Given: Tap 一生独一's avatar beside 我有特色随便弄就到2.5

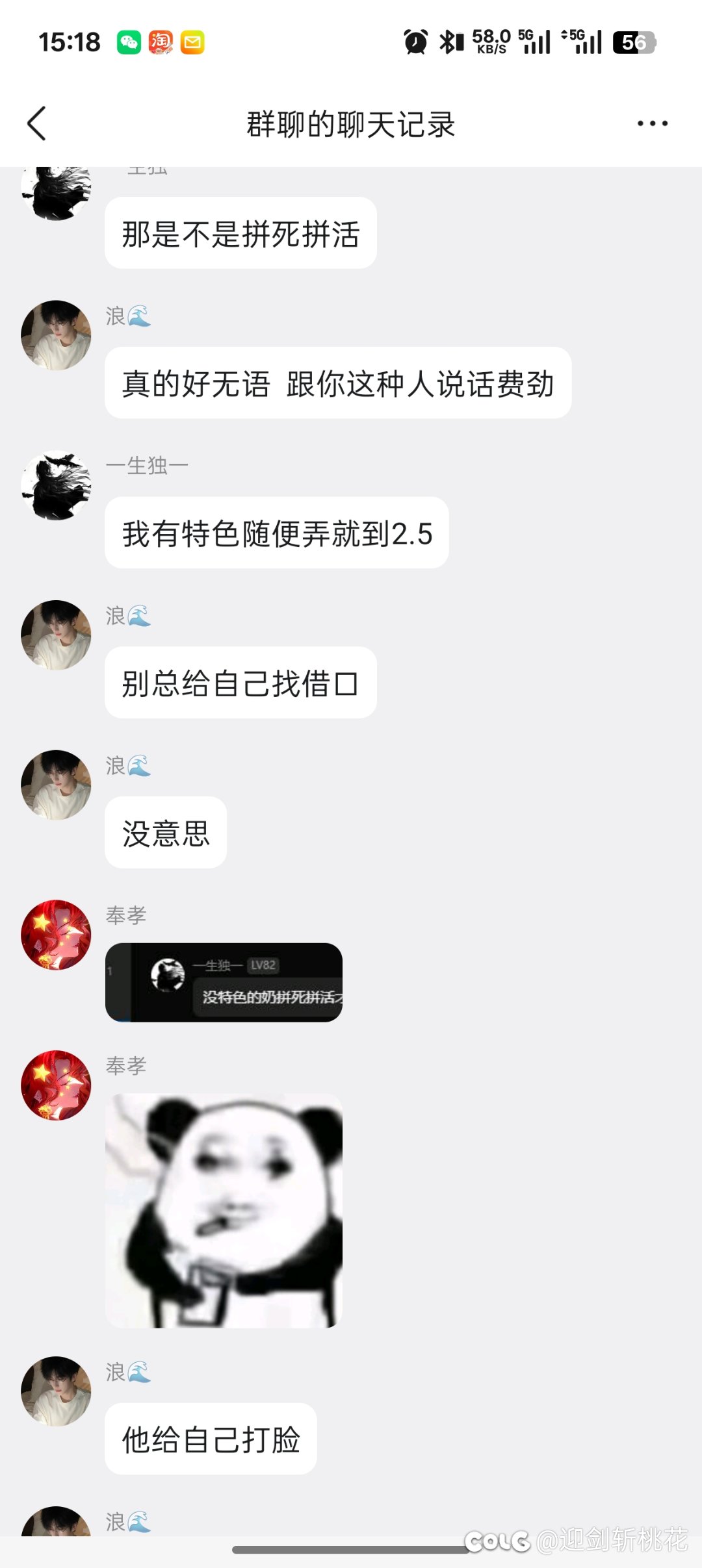Looking at the screenshot, I should (56, 485).
